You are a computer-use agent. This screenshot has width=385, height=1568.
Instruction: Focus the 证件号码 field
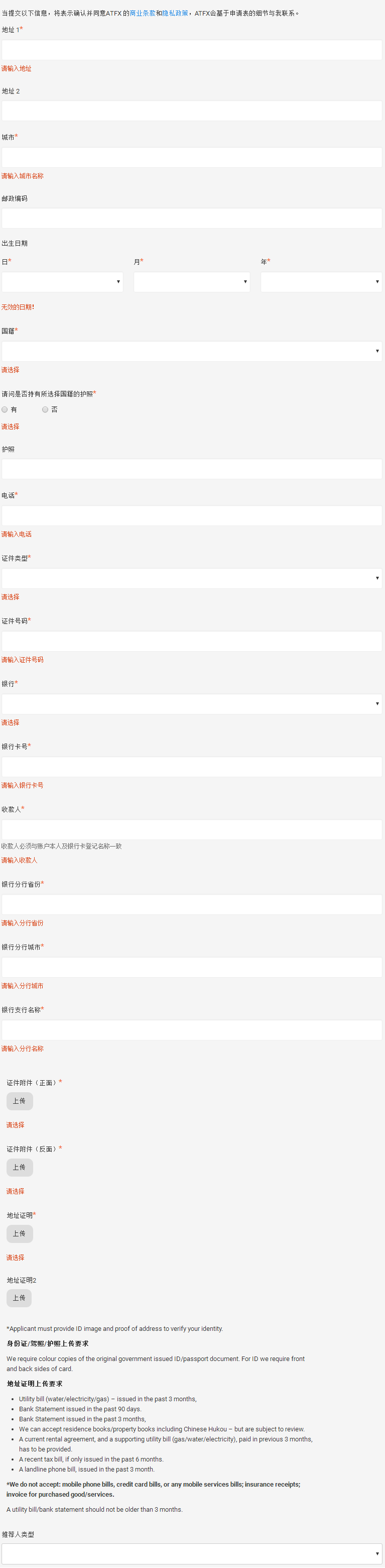click(x=192, y=641)
